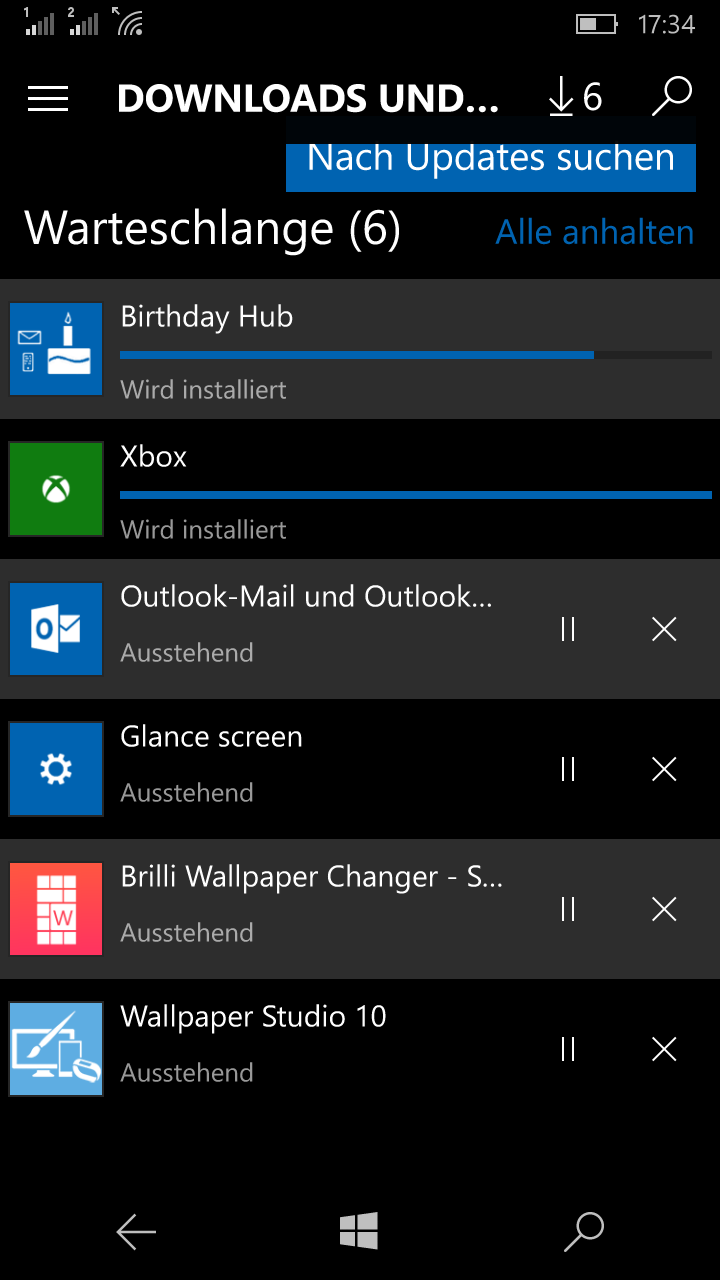Pause the Outlook-Mail download
The height and width of the screenshot is (1280, 720).
568,629
